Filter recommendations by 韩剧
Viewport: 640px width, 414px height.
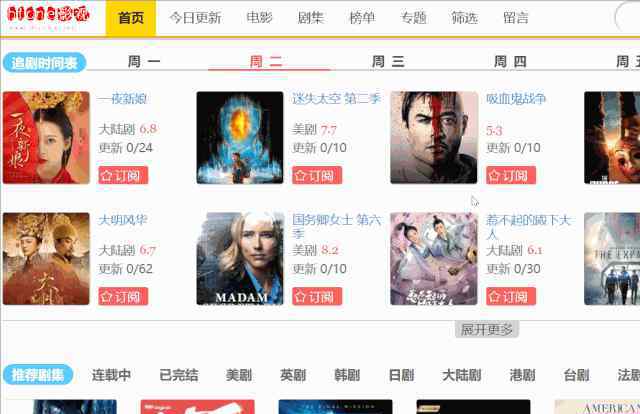point(346,375)
